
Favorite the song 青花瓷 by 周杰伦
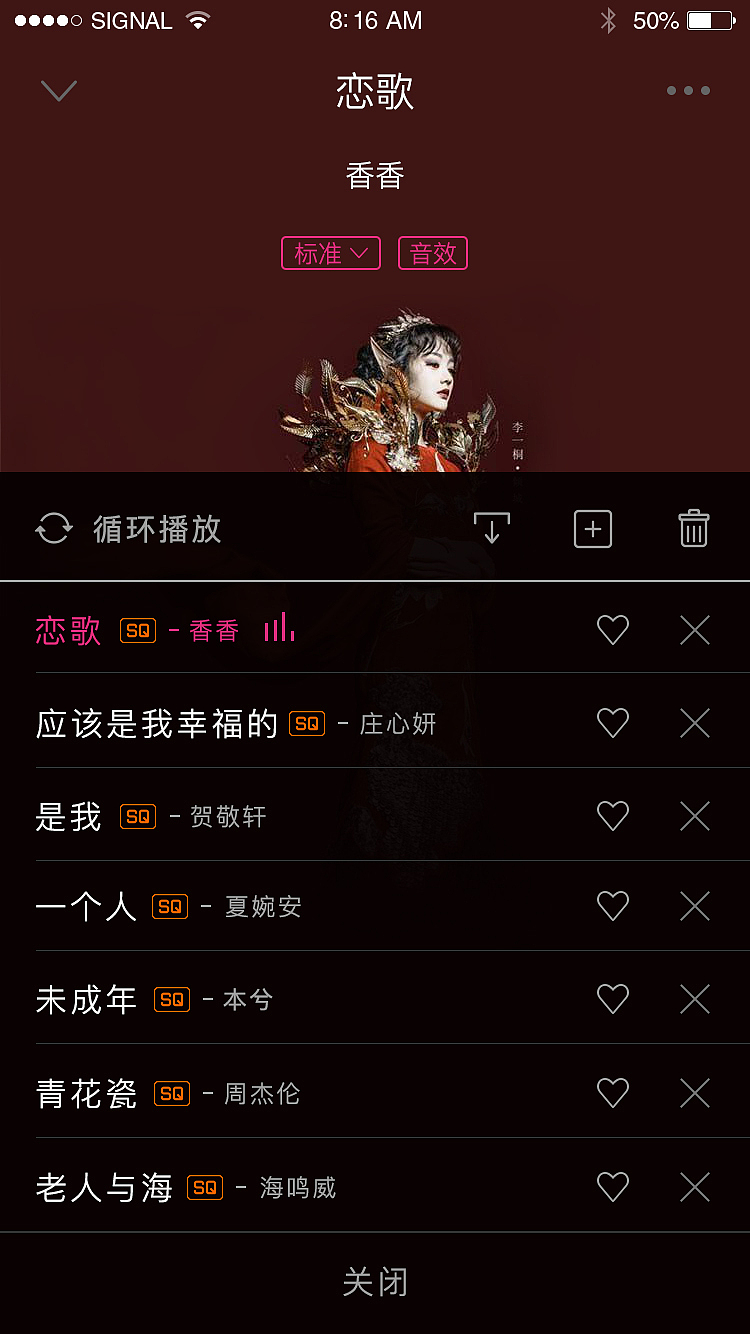(x=612, y=1093)
